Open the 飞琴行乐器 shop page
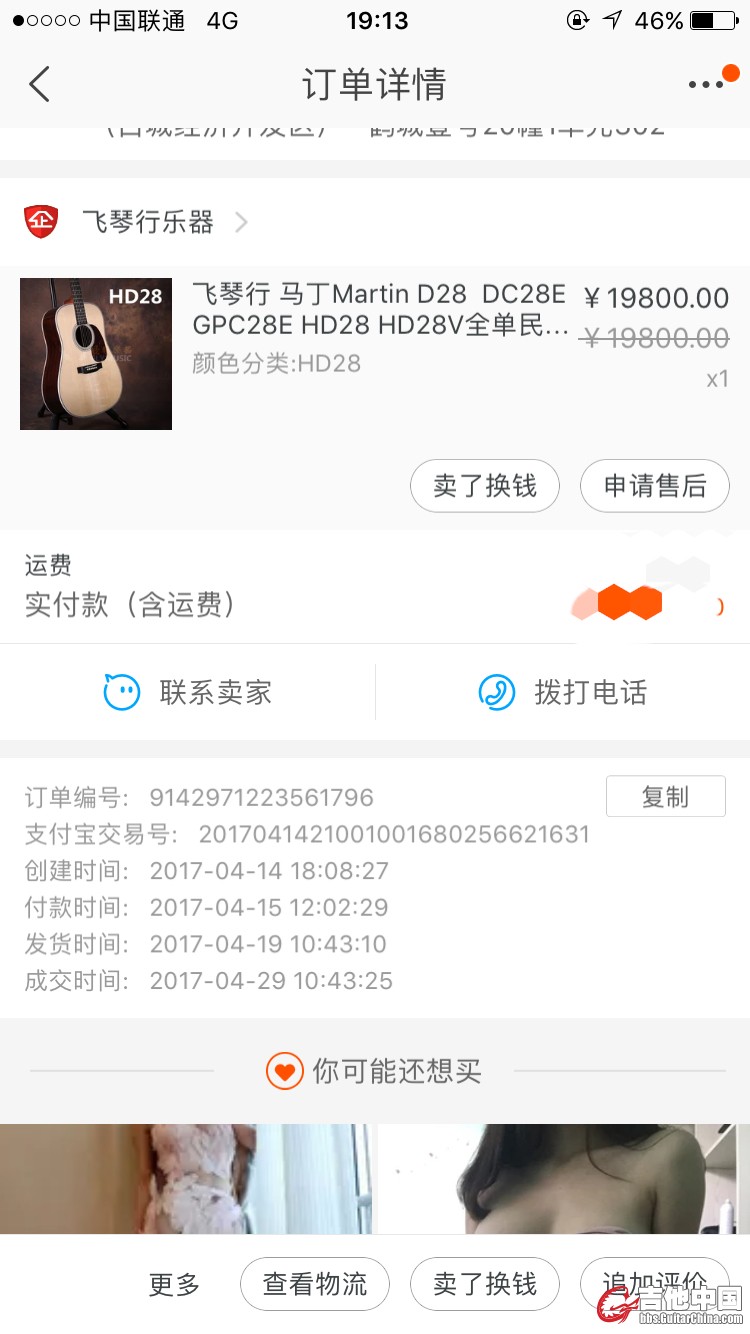This screenshot has width=750, height=1334. tap(148, 222)
